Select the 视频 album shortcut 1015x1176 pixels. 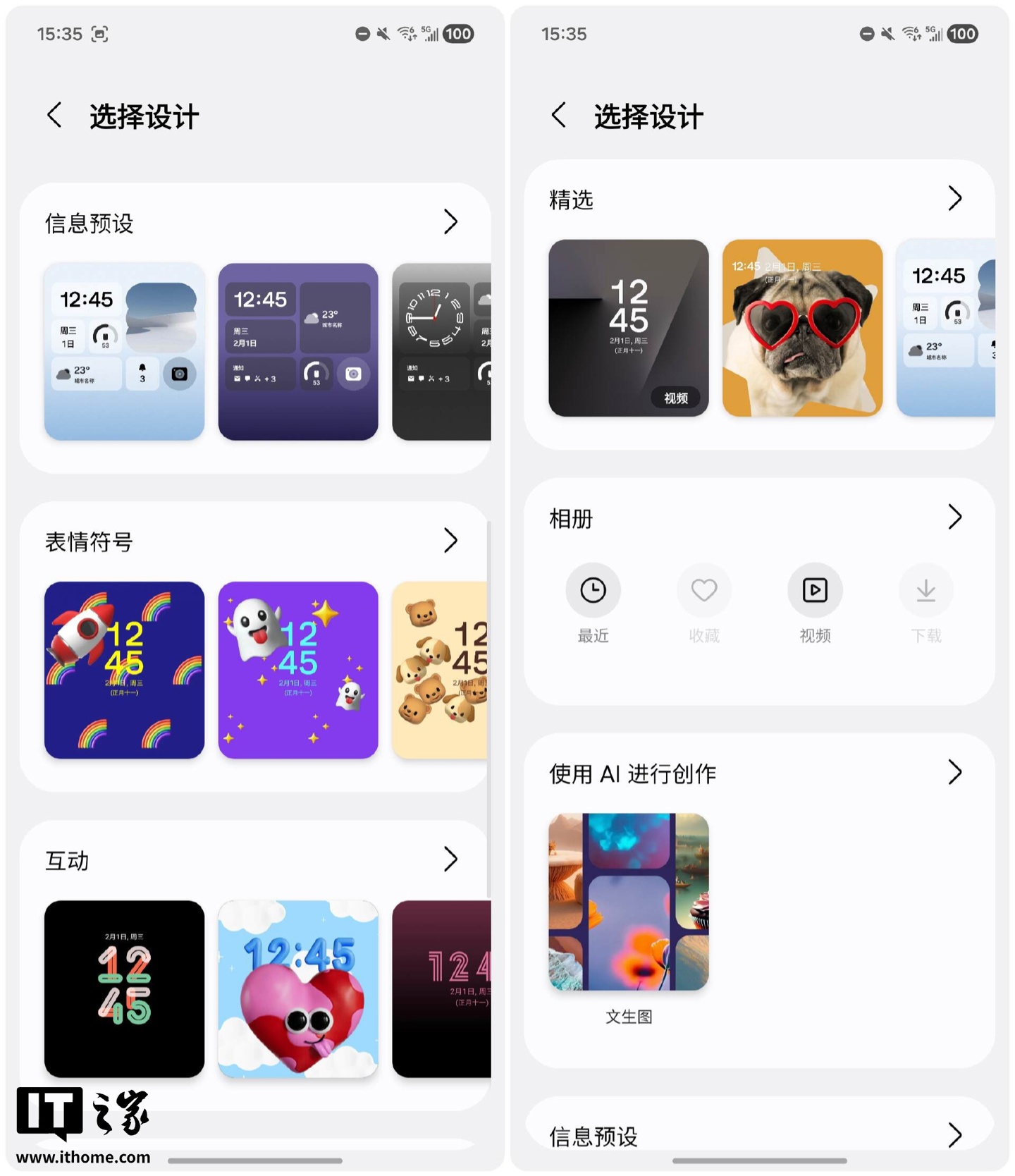pos(815,590)
